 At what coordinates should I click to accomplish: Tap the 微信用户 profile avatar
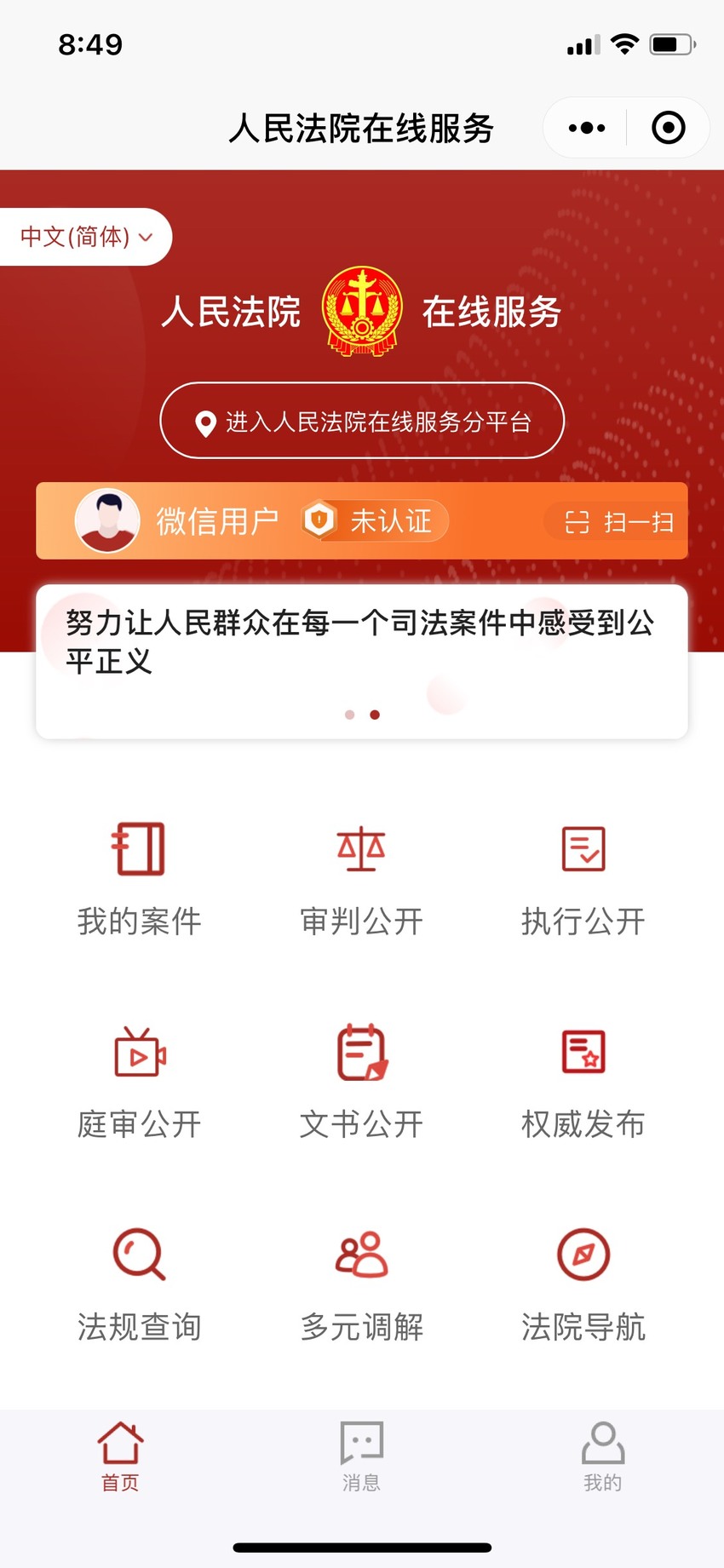107,520
